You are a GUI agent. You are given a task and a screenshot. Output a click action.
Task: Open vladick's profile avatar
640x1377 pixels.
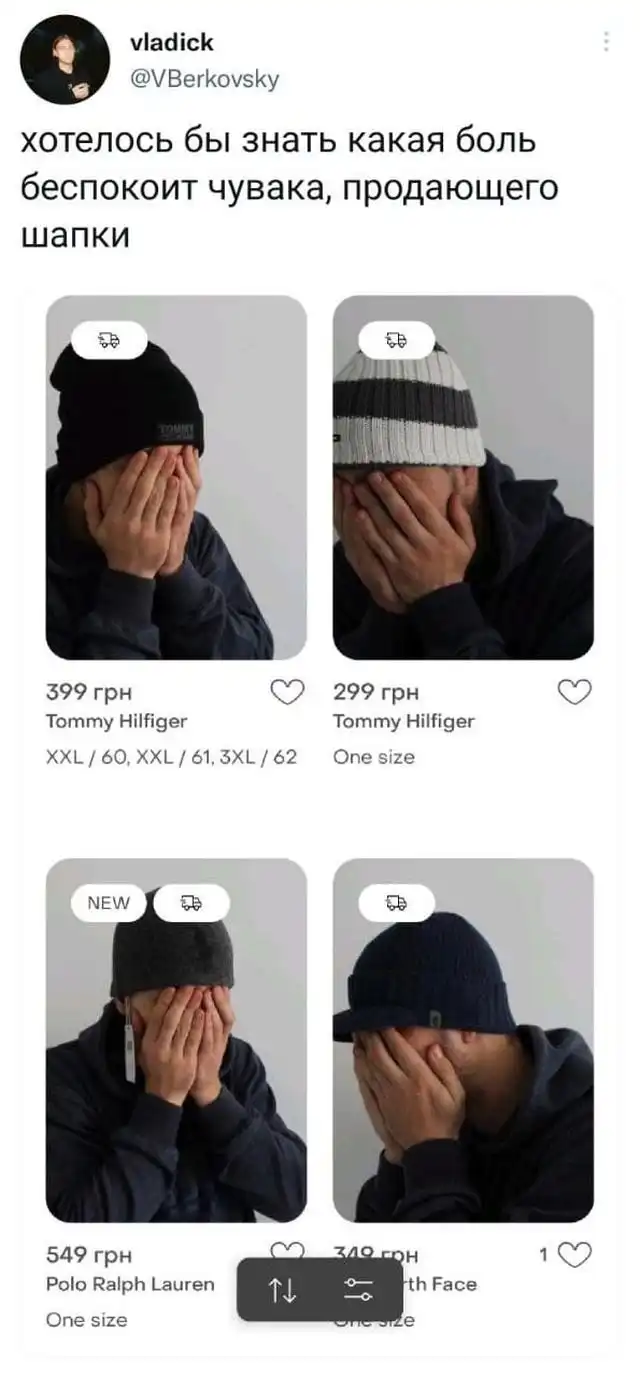[64, 60]
